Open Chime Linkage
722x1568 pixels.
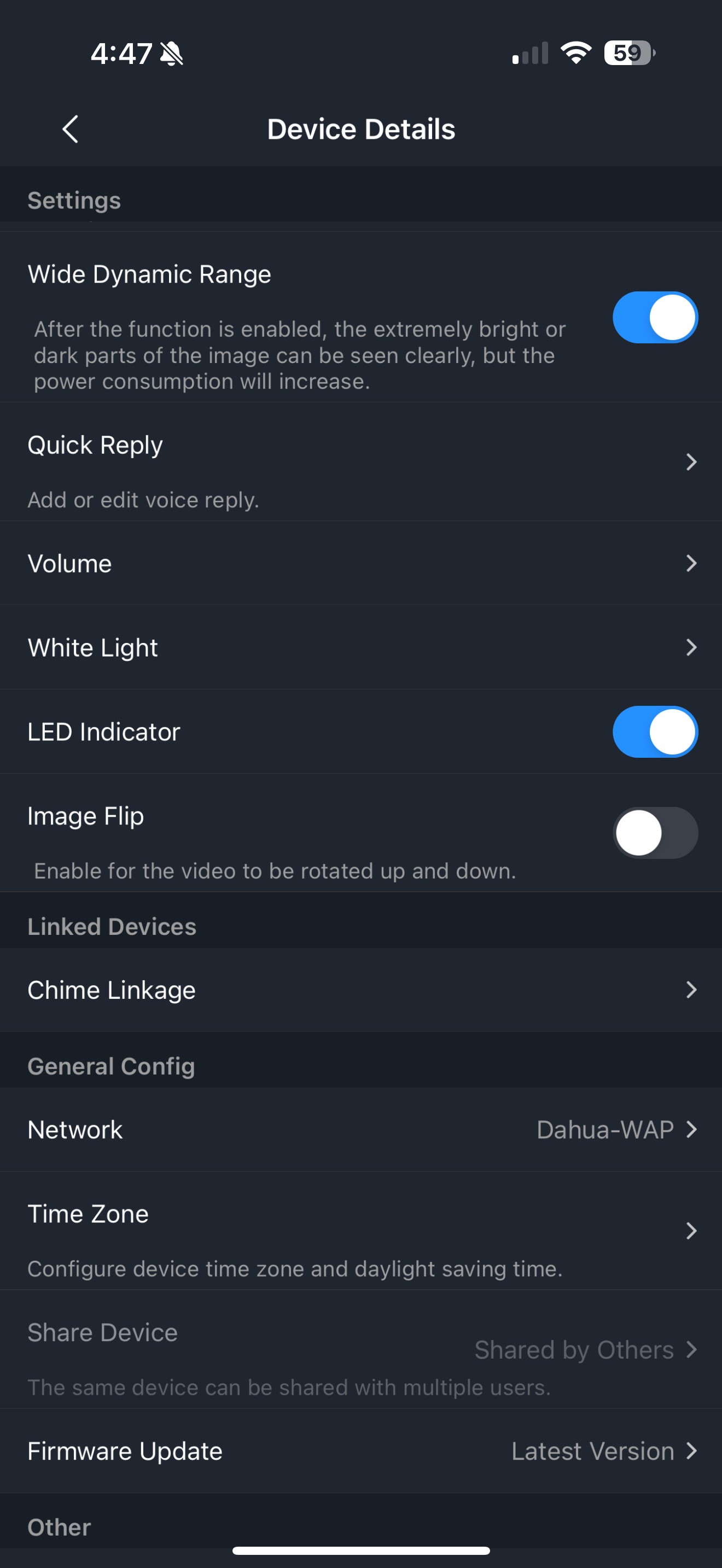[360, 990]
